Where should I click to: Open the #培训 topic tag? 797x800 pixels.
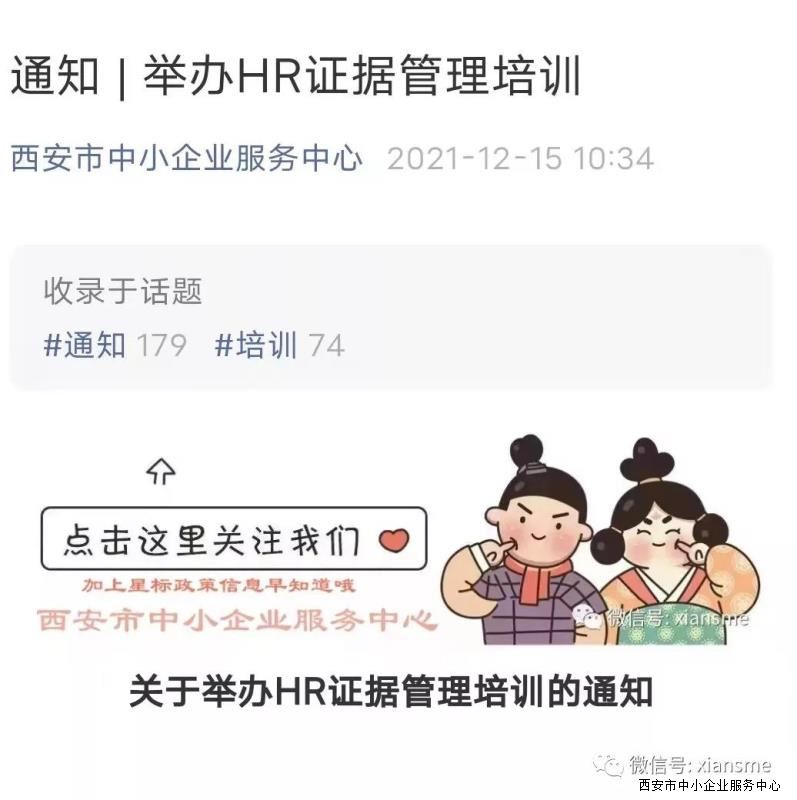pos(256,345)
